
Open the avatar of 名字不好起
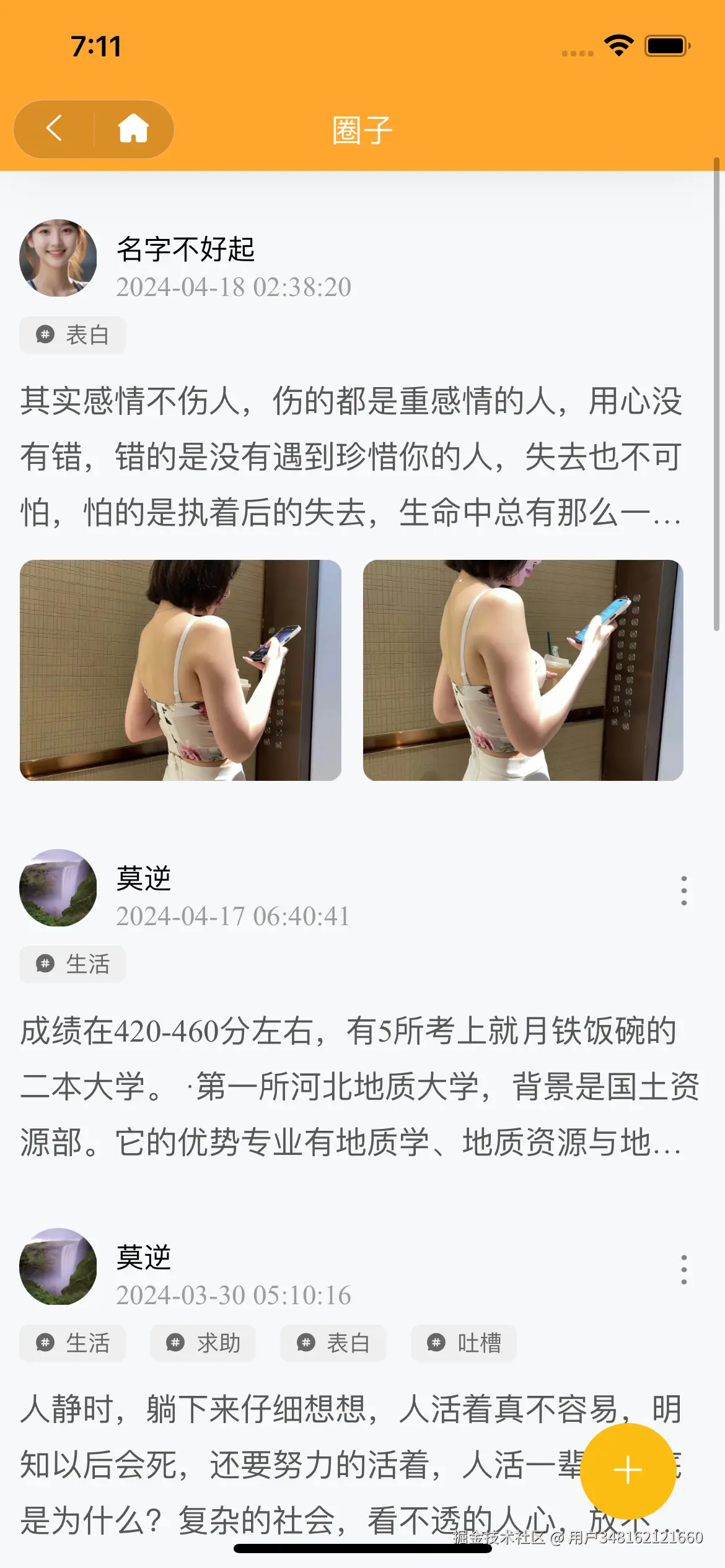click(58, 258)
